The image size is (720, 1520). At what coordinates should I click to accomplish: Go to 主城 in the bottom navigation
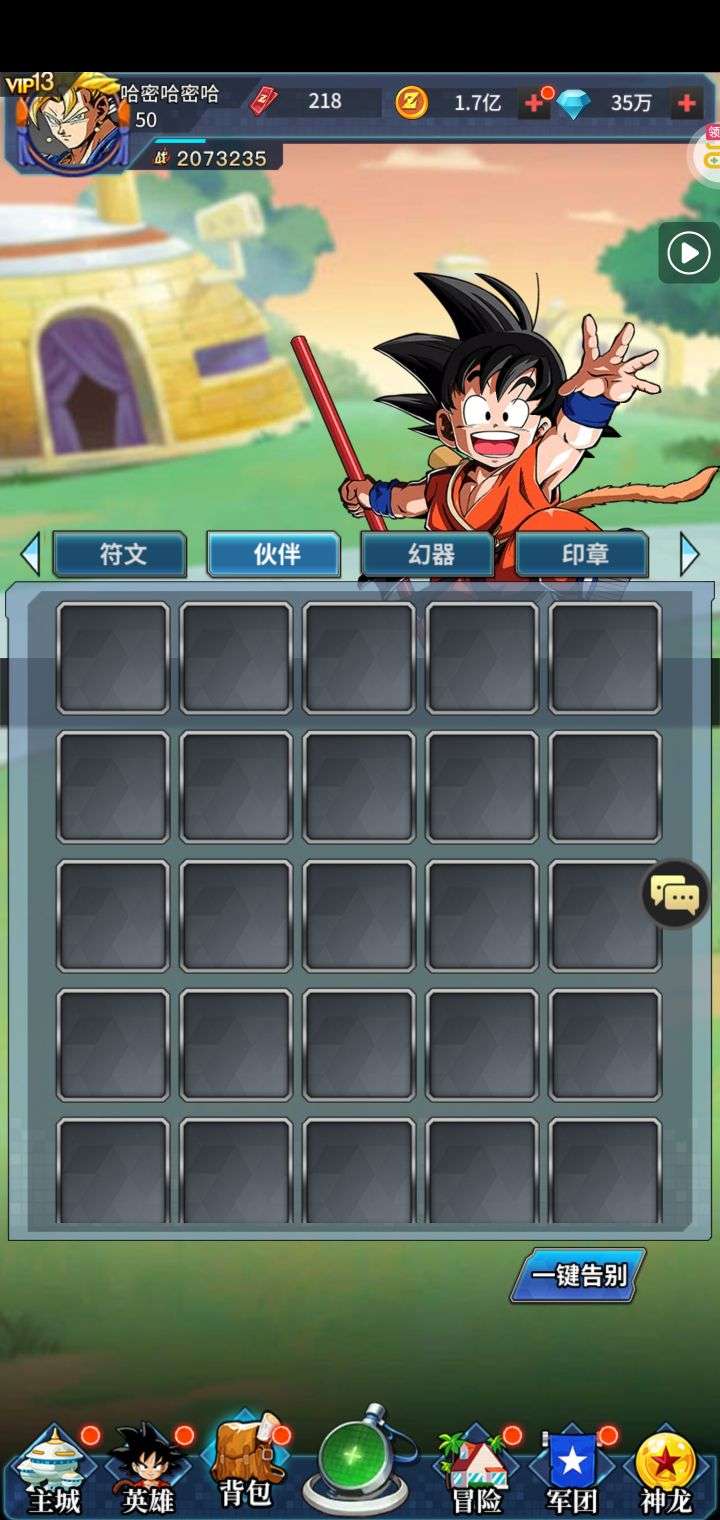pyautogui.click(x=55, y=1470)
